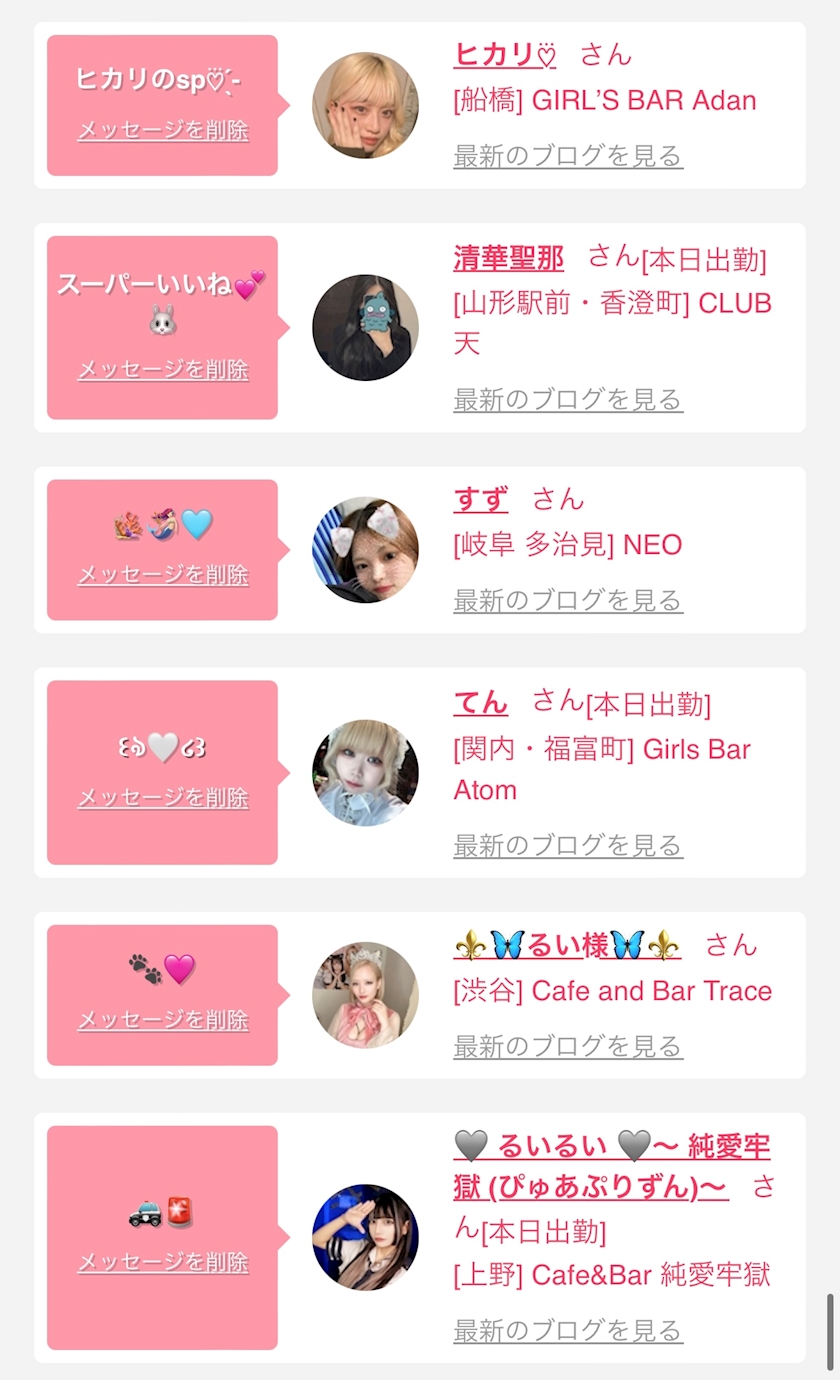View てん's latest blog
This screenshot has height=1380, width=840.
tap(568, 845)
